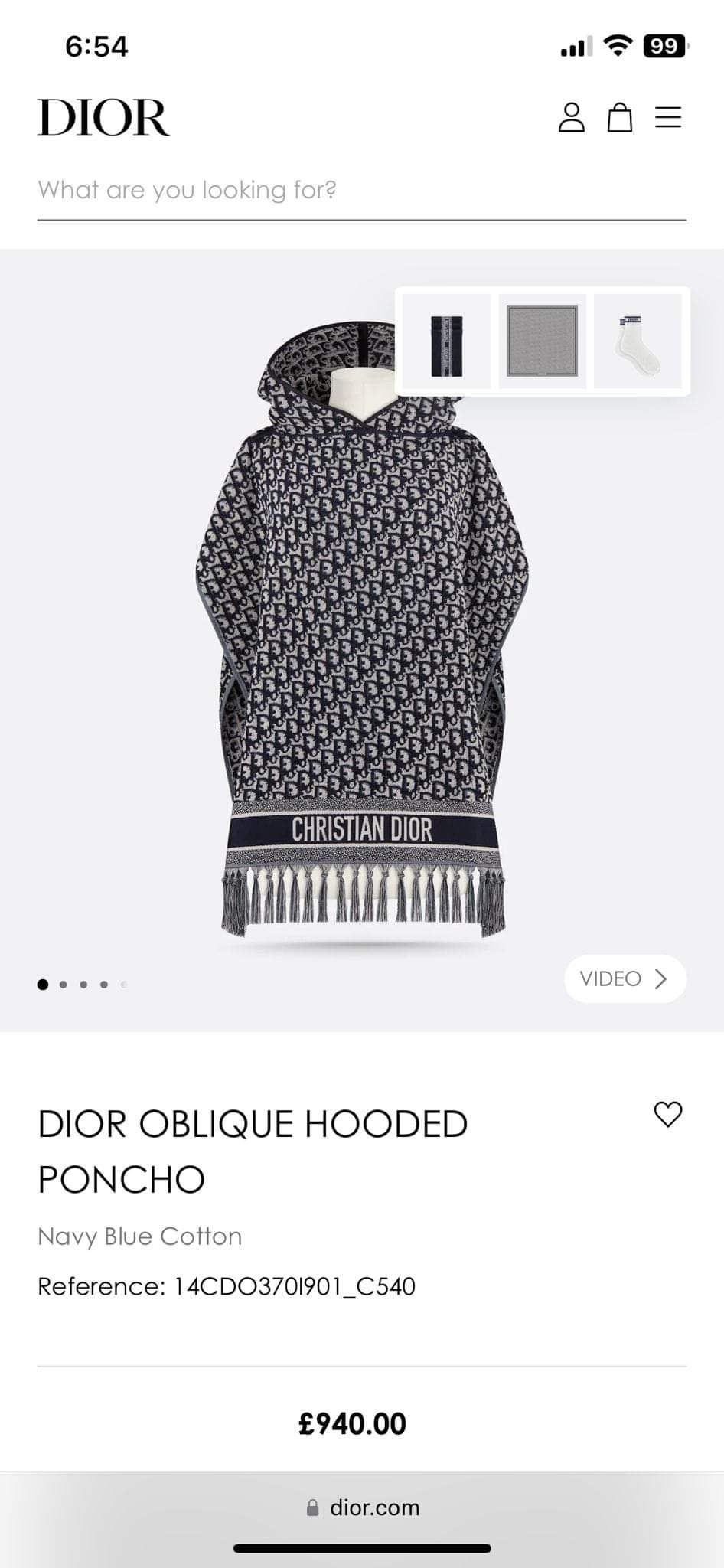Add the poncho to wishlist
Viewport: 724px width, 1568px height.
pyautogui.click(x=667, y=1114)
